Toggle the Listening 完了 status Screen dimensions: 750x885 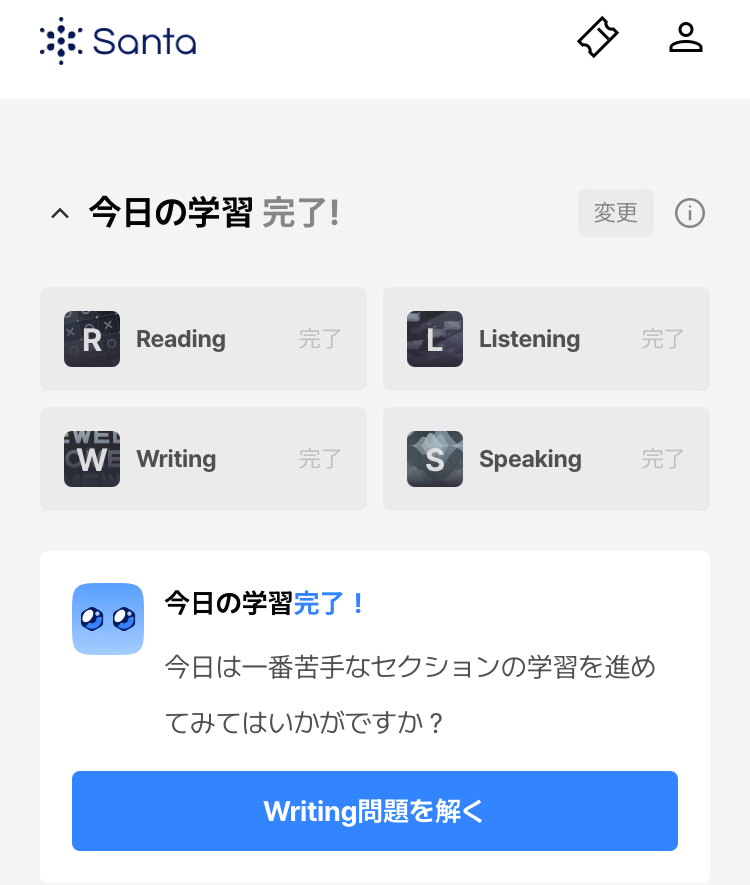point(662,339)
